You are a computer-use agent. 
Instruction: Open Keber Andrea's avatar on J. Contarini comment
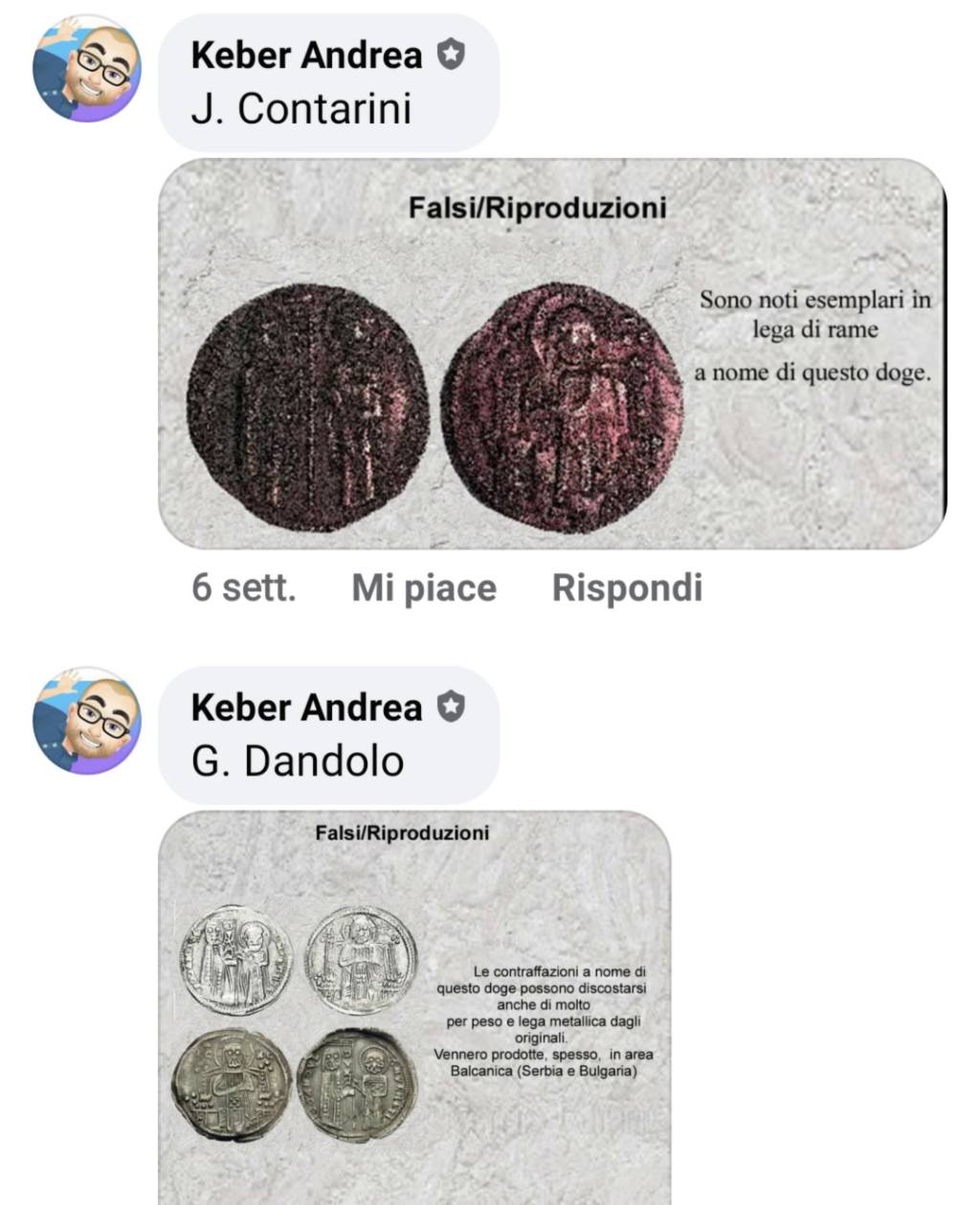pyautogui.click(x=86, y=69)
